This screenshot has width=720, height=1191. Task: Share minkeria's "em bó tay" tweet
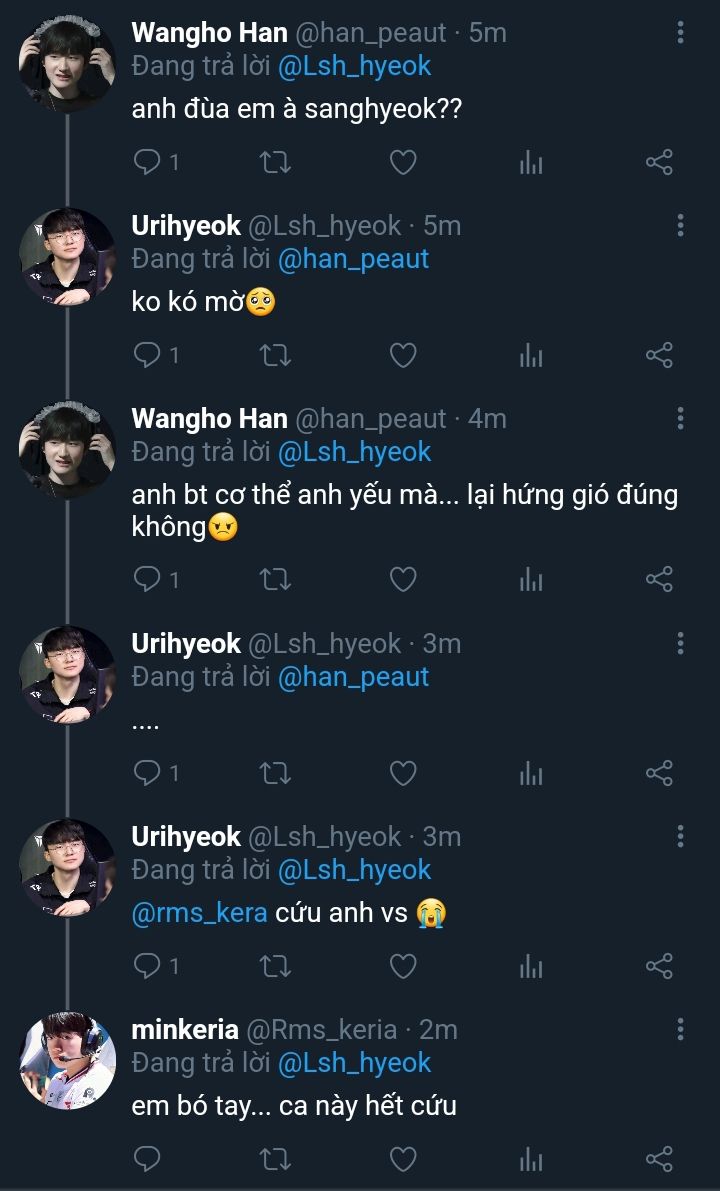click(659, 1159)
